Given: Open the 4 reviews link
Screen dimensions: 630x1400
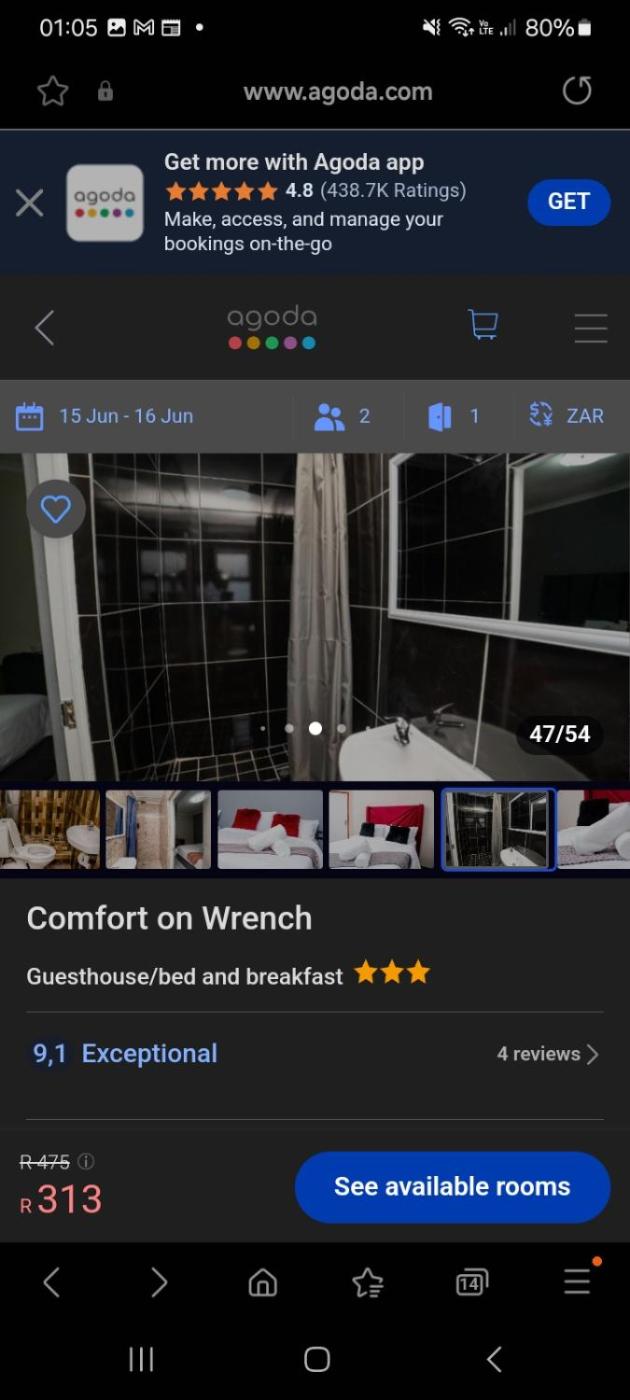Looking at the screenshot, I should (x=548, y=1054).
